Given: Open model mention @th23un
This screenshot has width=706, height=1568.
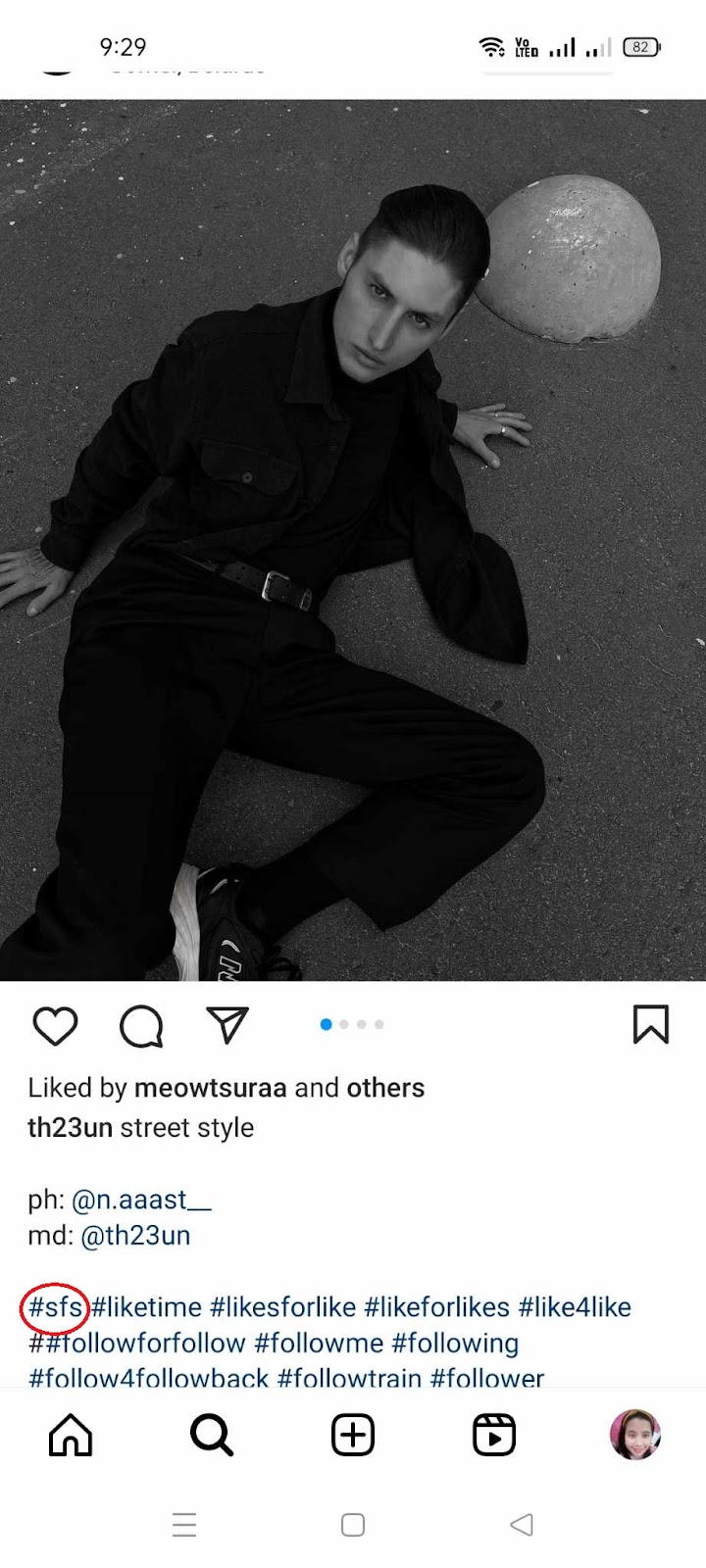Looking at the screenshot, I should coord(135,1236).
